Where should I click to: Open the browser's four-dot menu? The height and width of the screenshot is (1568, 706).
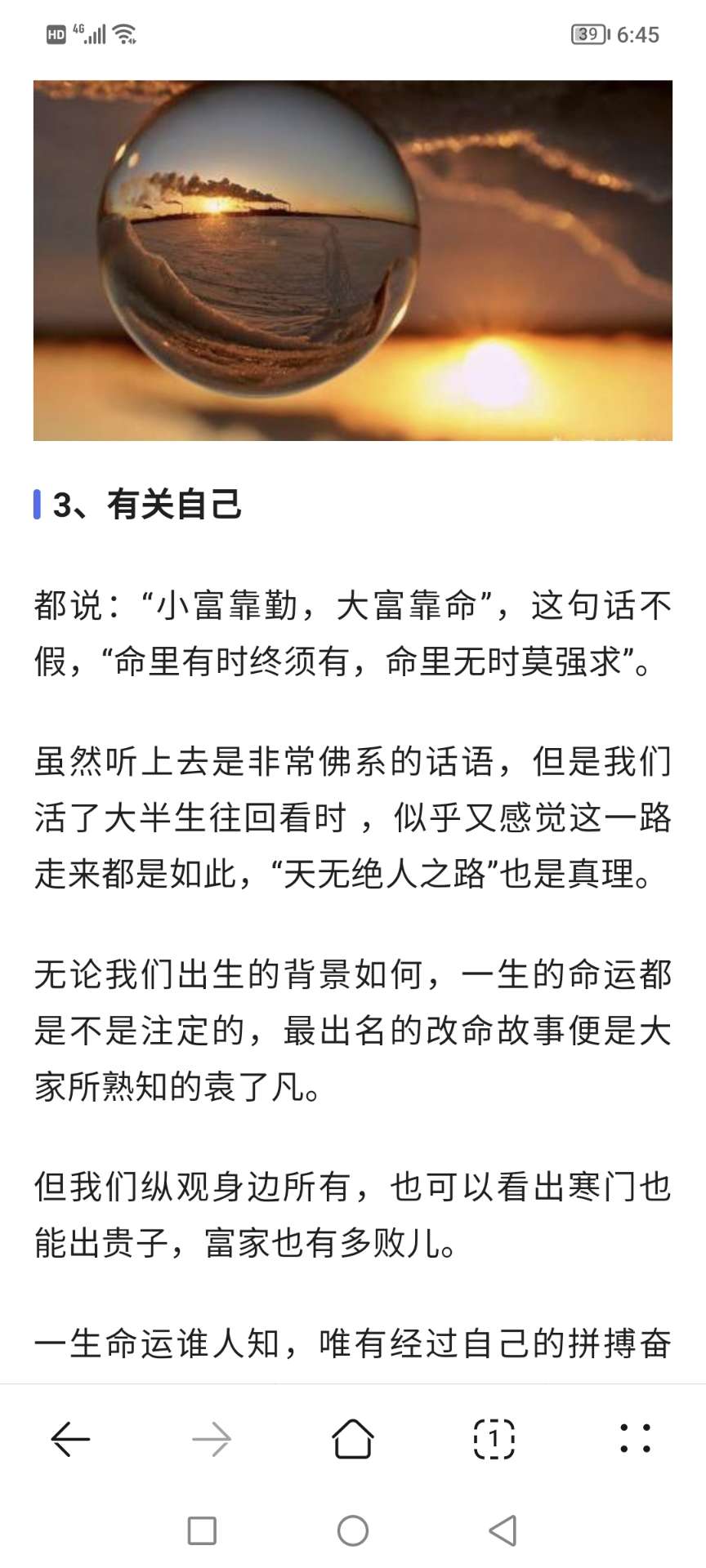pyautogui.click(x=635, y=1438)
